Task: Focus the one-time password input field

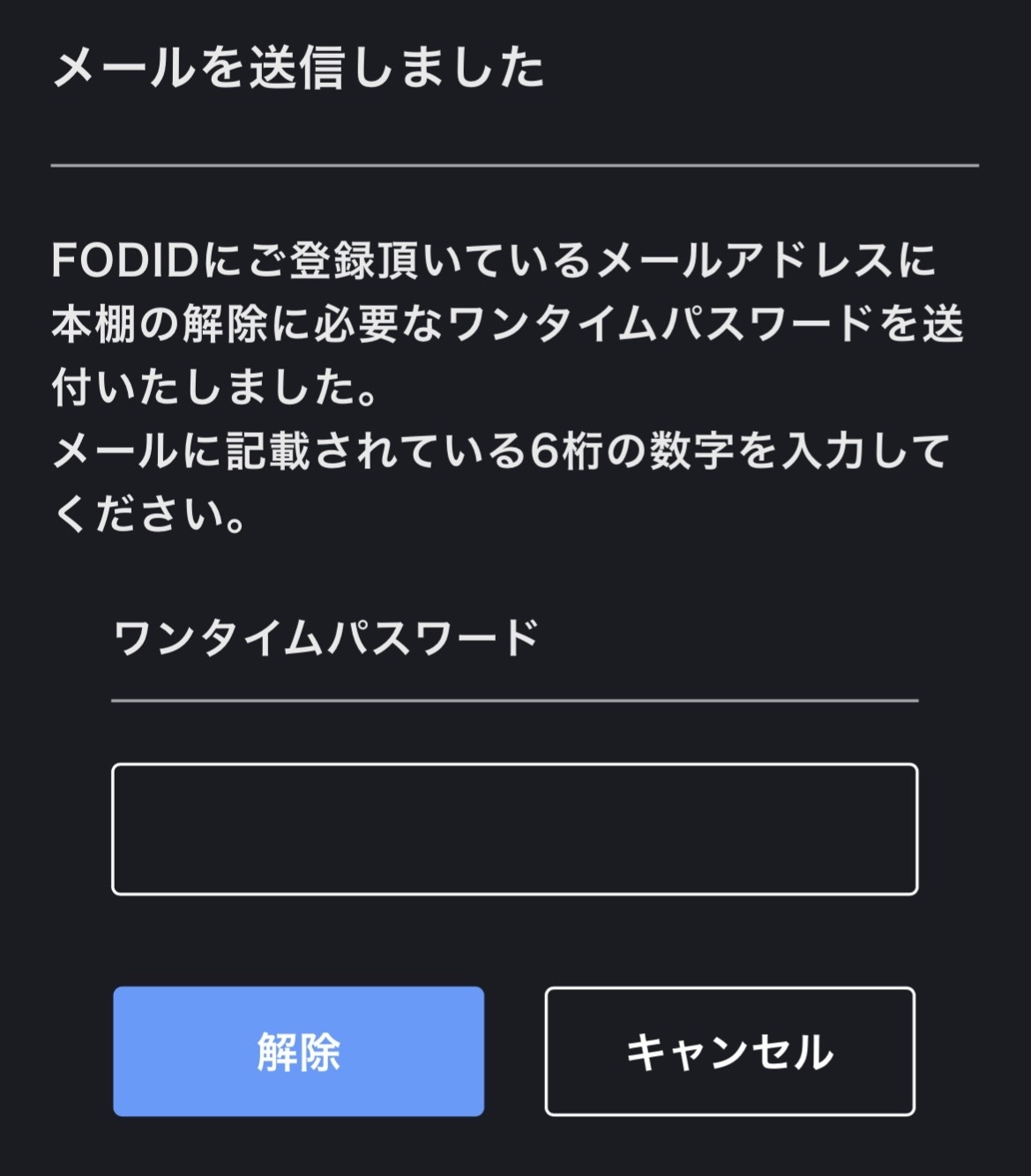Action: [x=514, y=829]
